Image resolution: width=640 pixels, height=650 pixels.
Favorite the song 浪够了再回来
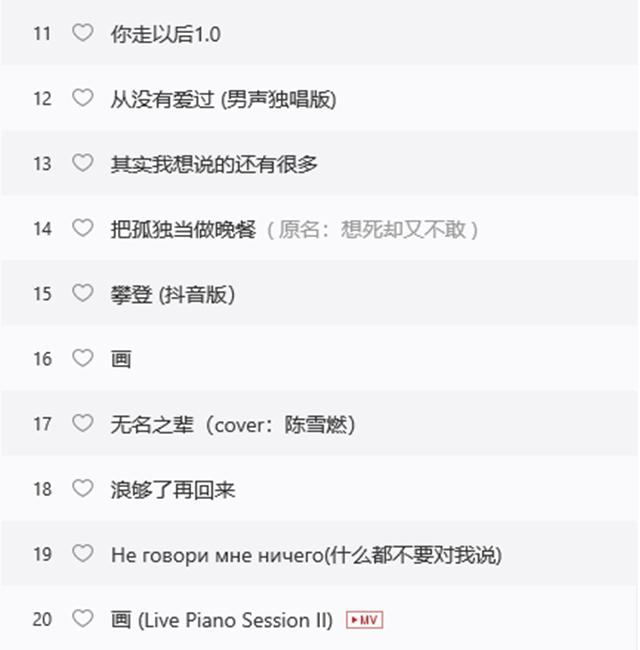[x=83, y=488]
